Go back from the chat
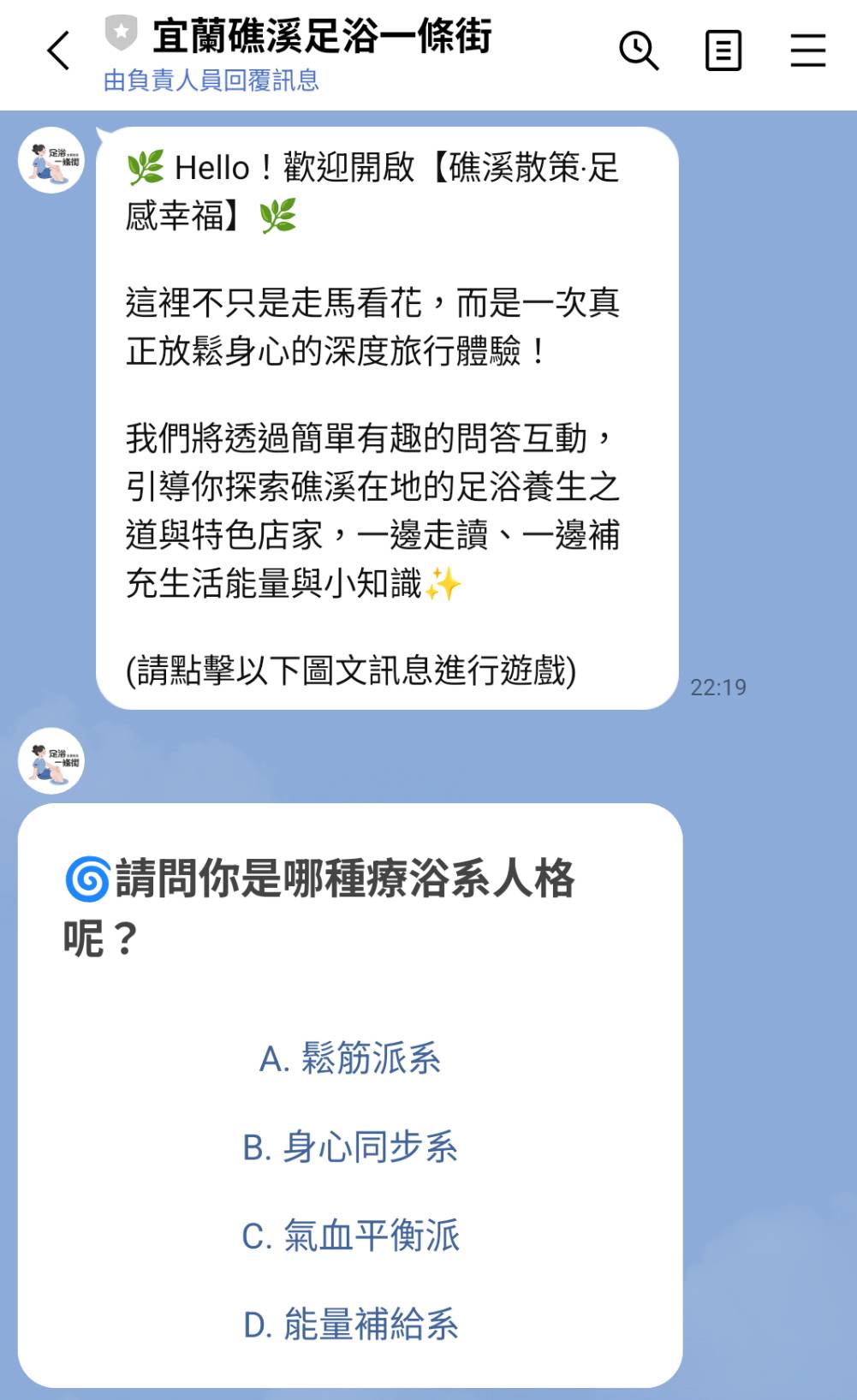 (x=58, y=51)
